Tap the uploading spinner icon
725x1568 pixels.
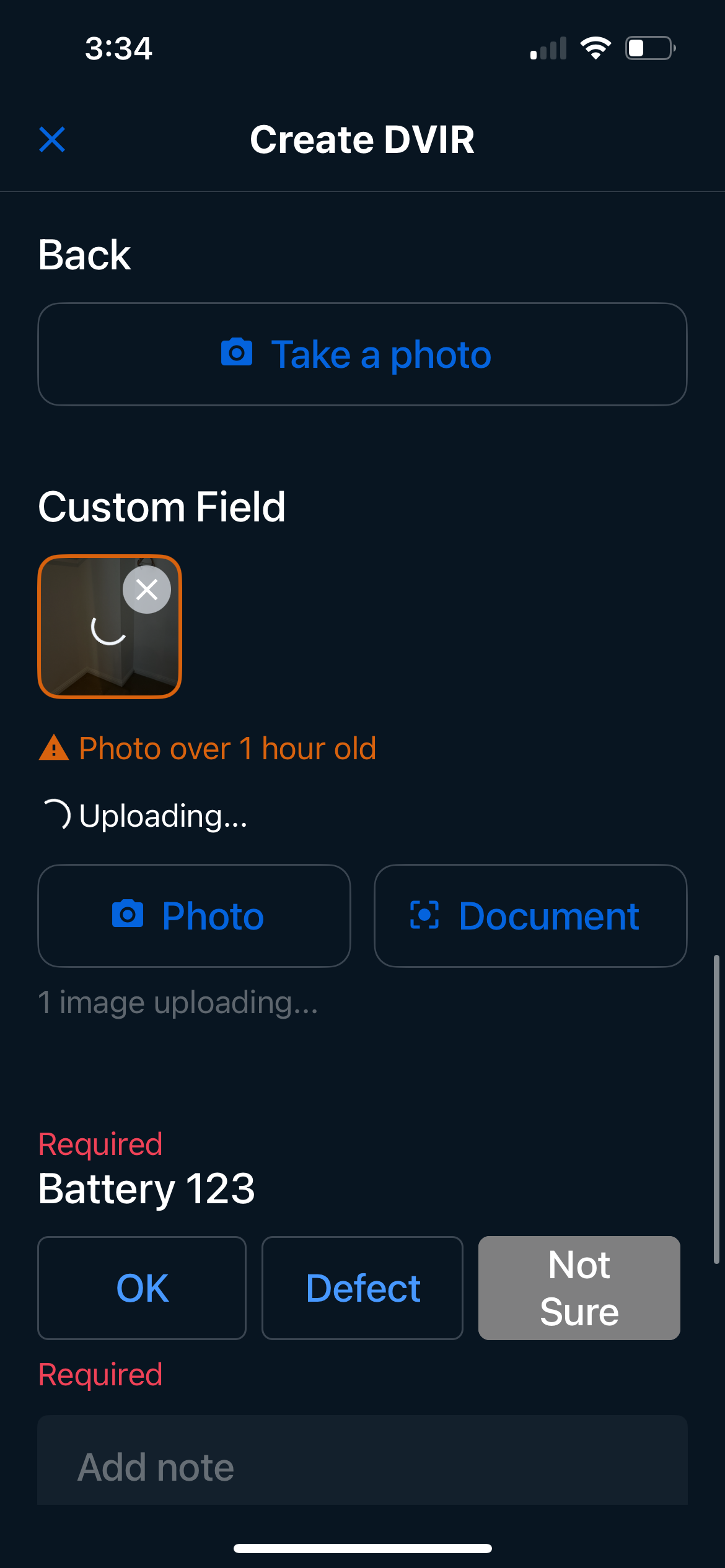click(x=59, y=814)
